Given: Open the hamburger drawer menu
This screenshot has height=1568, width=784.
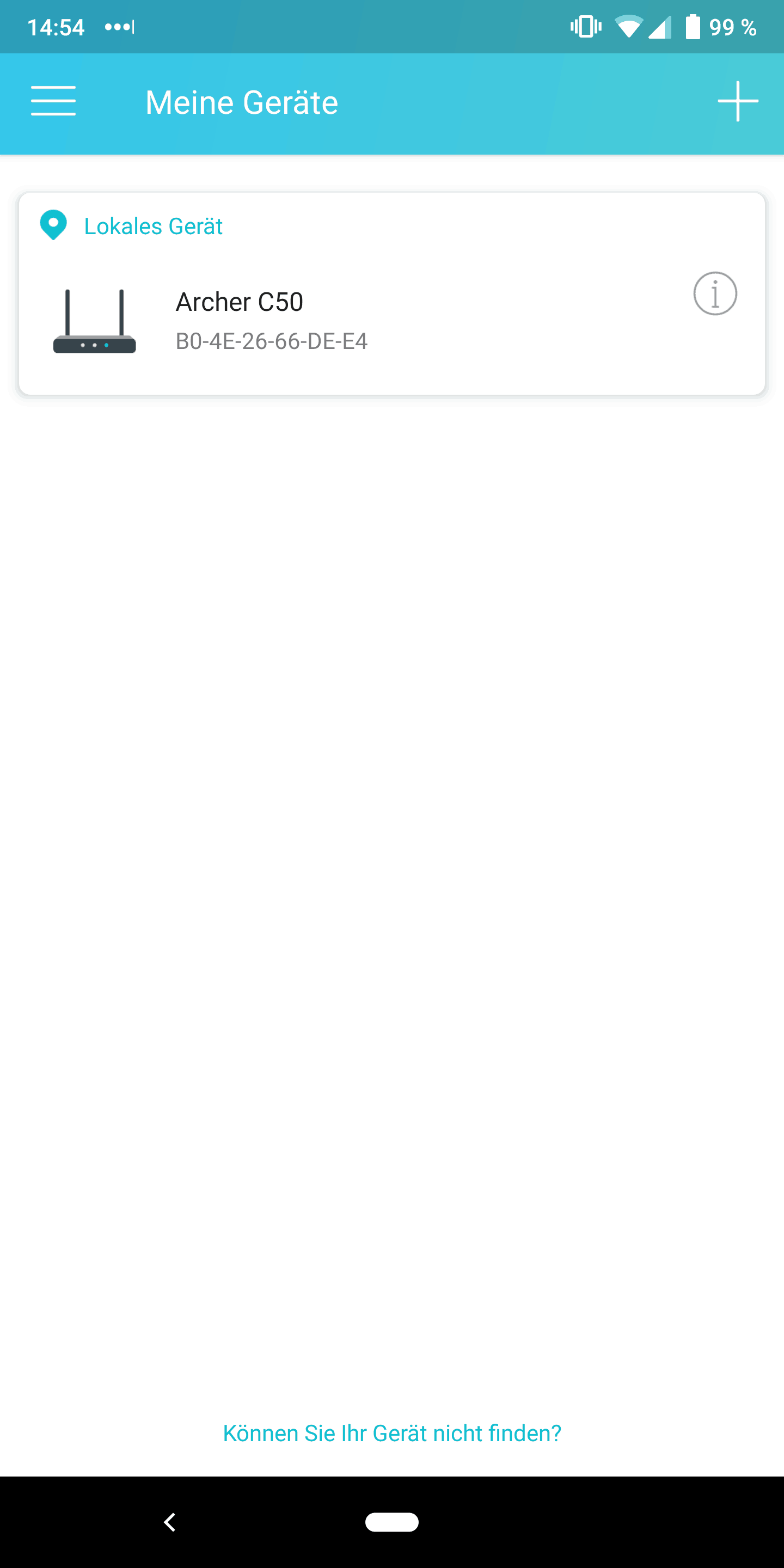Looking at the screenshot, I should coord(53,102).
